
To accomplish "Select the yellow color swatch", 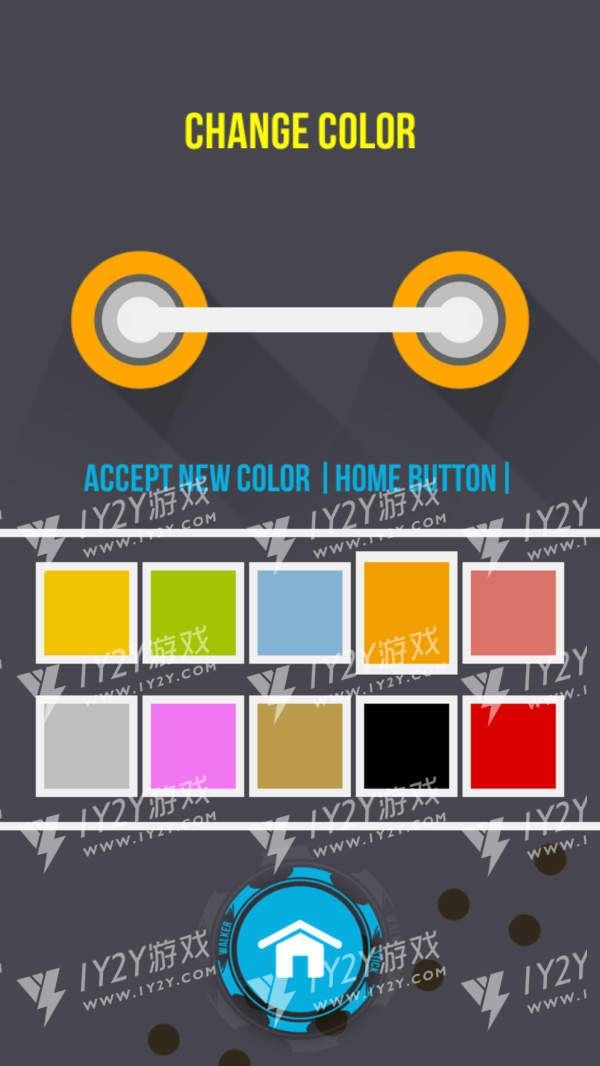I will point(87,612).
